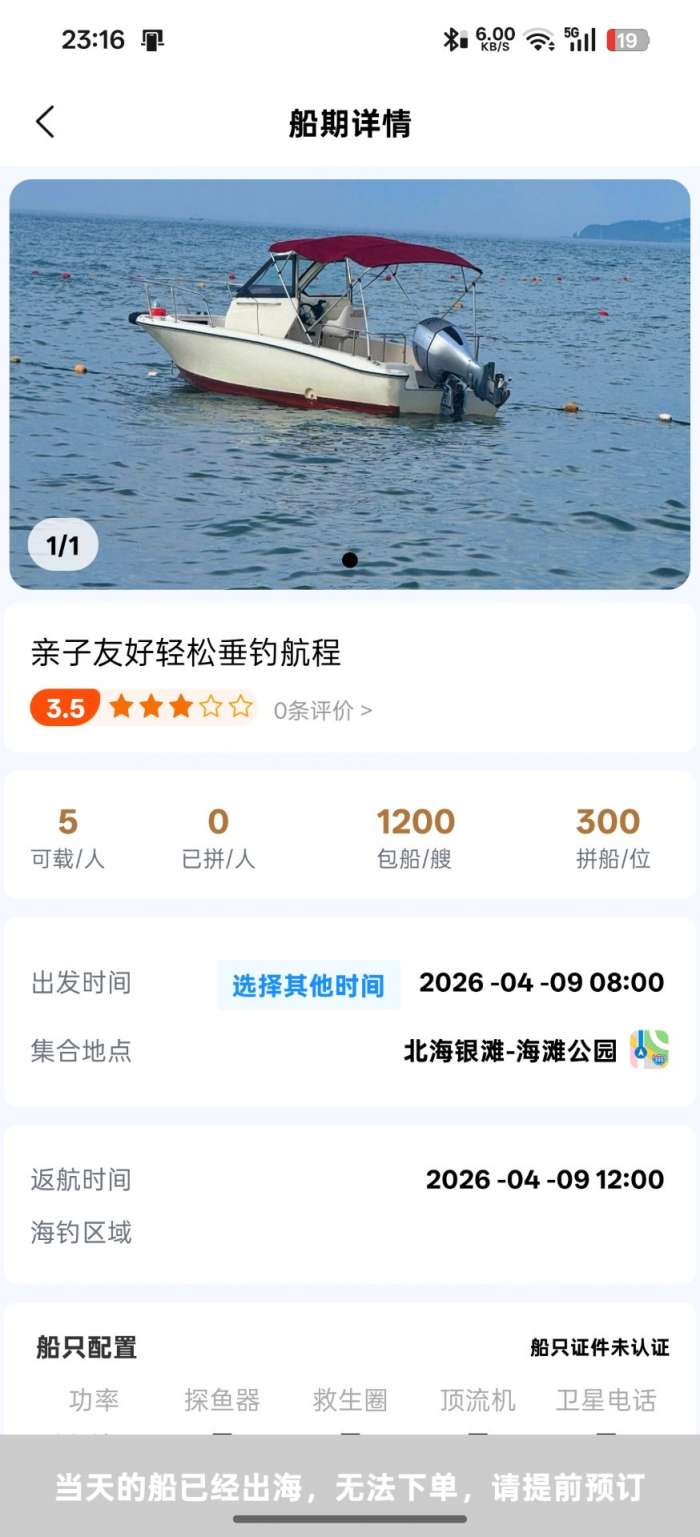
Task: View the 0条评价 reviews link
Action: [x=322, y=710]
